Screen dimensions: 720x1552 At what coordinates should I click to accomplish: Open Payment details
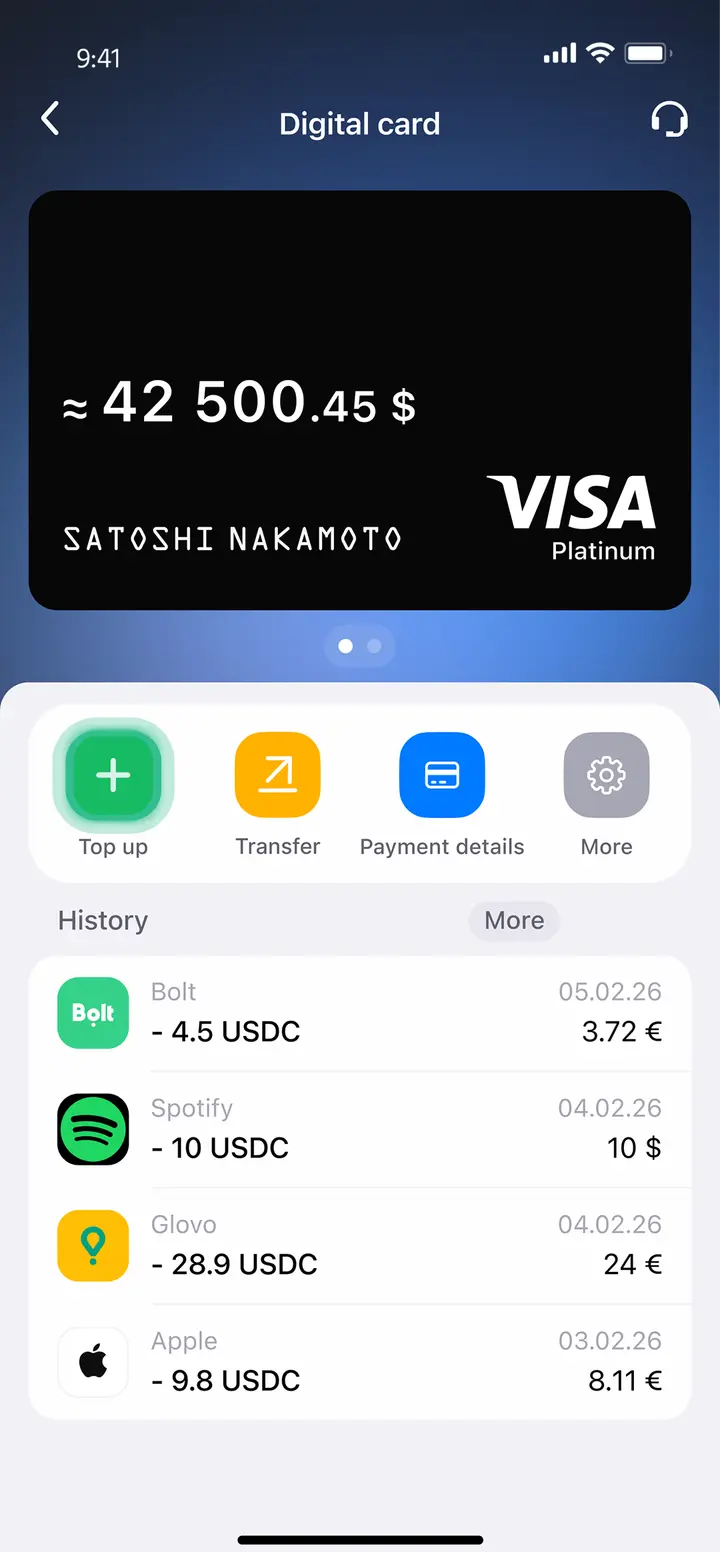coord(442,775)
